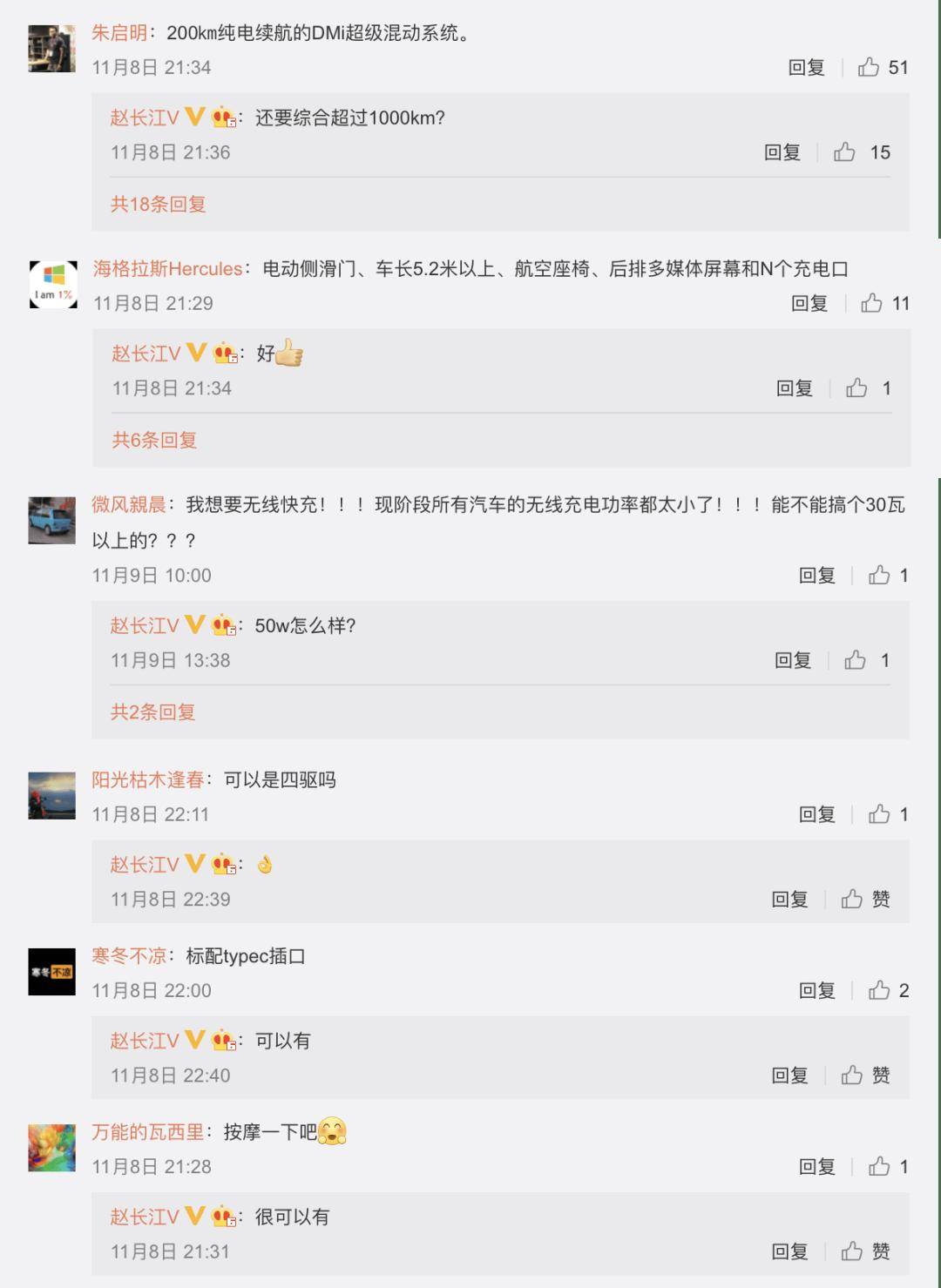Reply to 赵长江V's 还要综合超过1000km?

[x=782, y=152]
